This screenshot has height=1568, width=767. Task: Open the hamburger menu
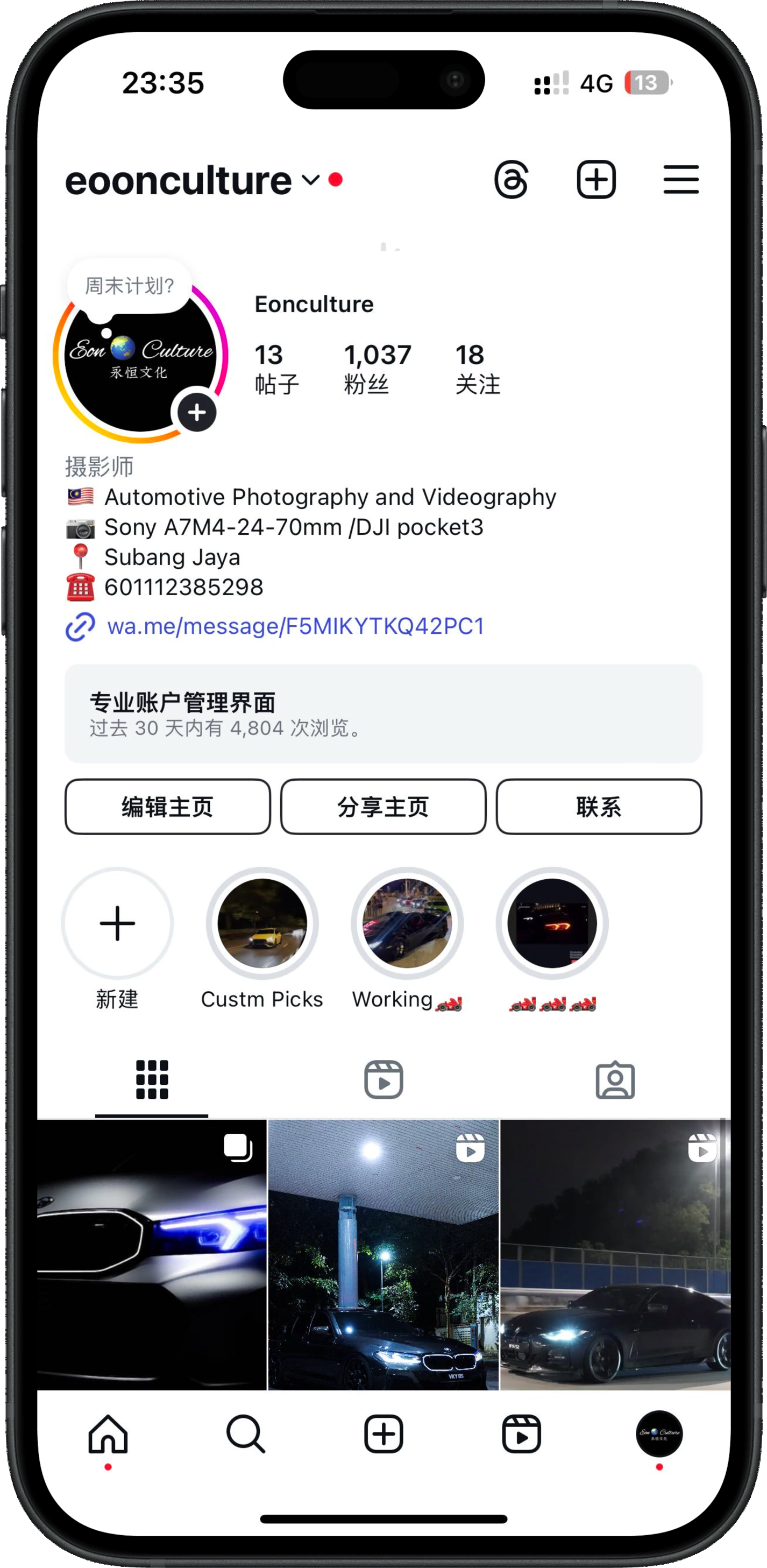click(680, 180)
